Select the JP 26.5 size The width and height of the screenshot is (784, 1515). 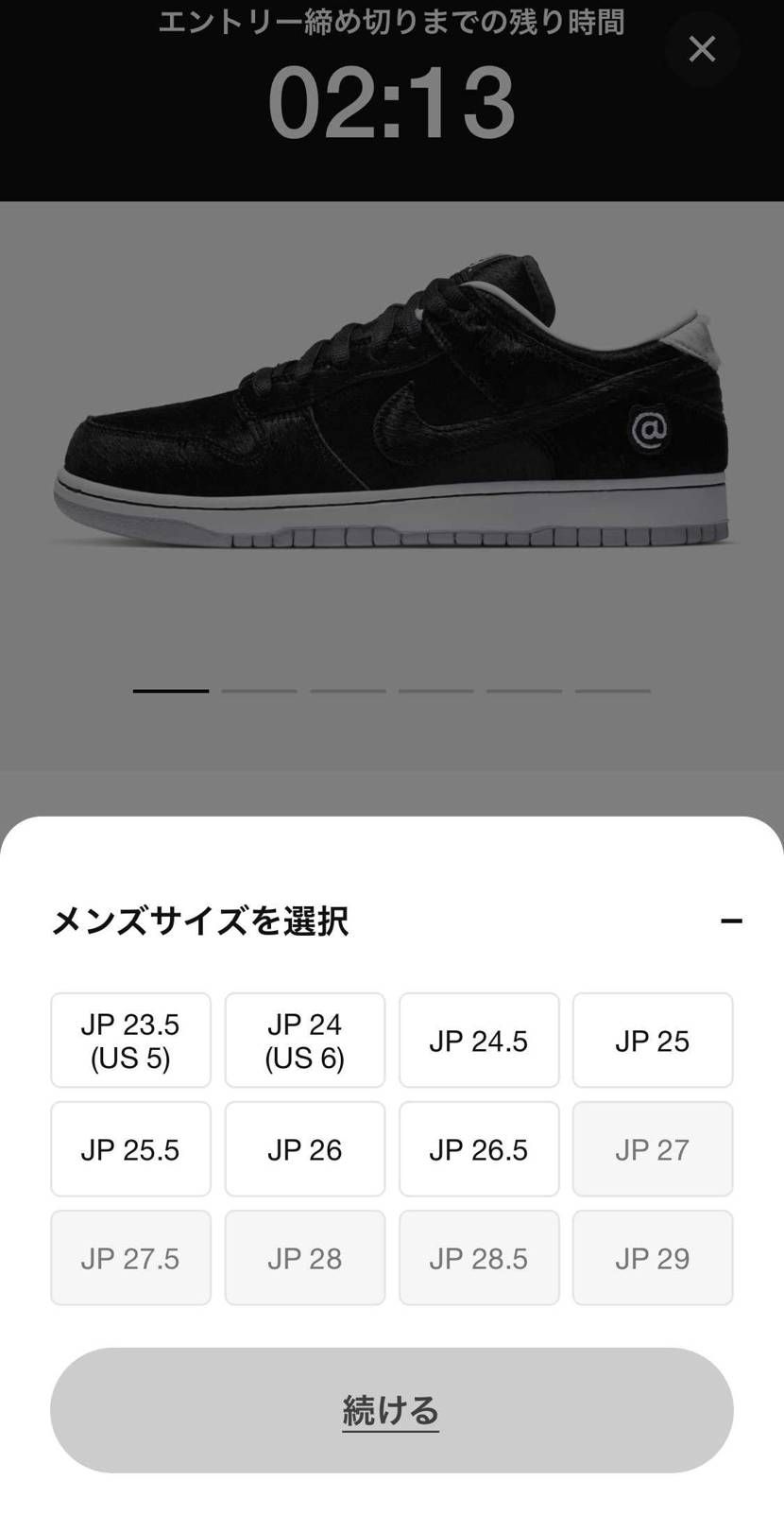(479, 1149)
